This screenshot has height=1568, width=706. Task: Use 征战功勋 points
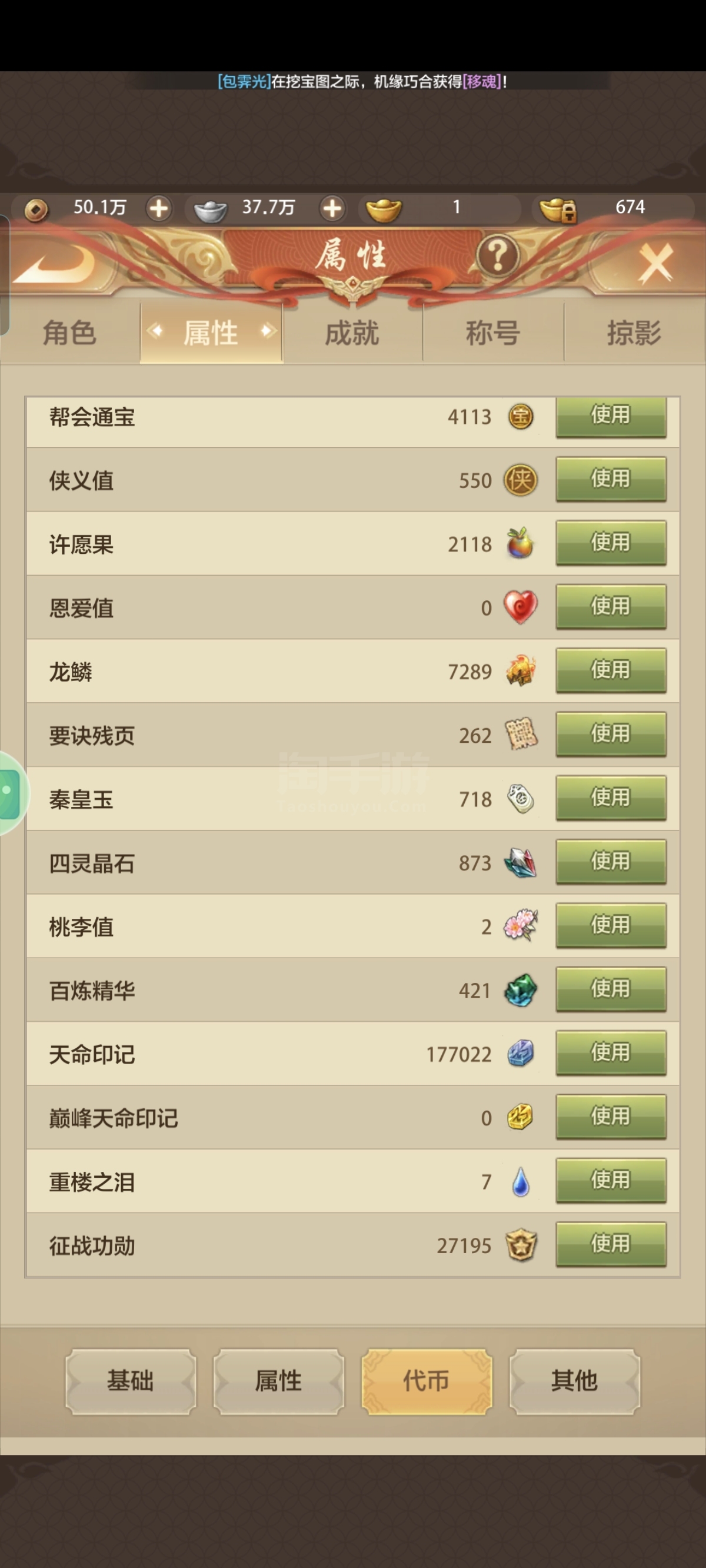[x=611, y=1245]
